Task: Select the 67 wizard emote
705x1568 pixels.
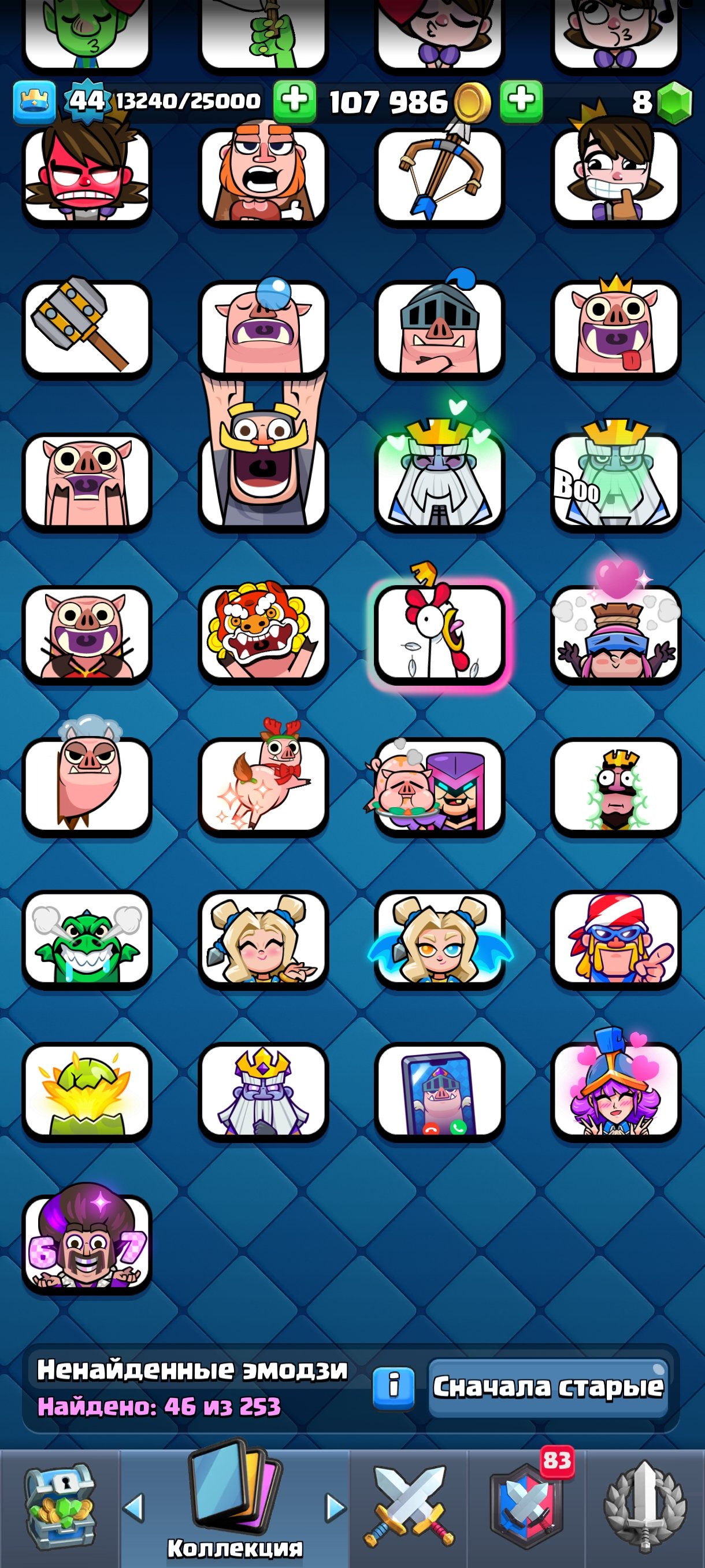Action: 86,1243
